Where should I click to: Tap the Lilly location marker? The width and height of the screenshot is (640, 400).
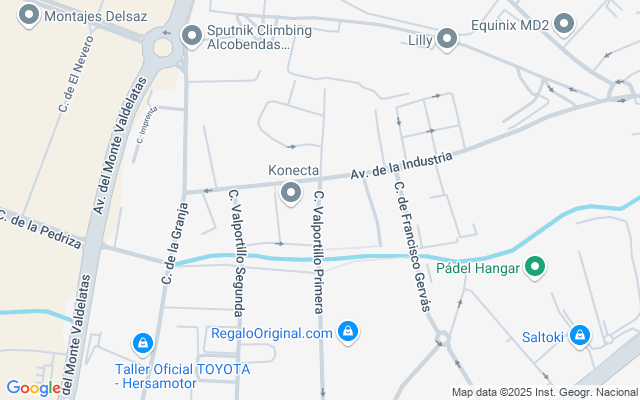(x=447, y=39)
